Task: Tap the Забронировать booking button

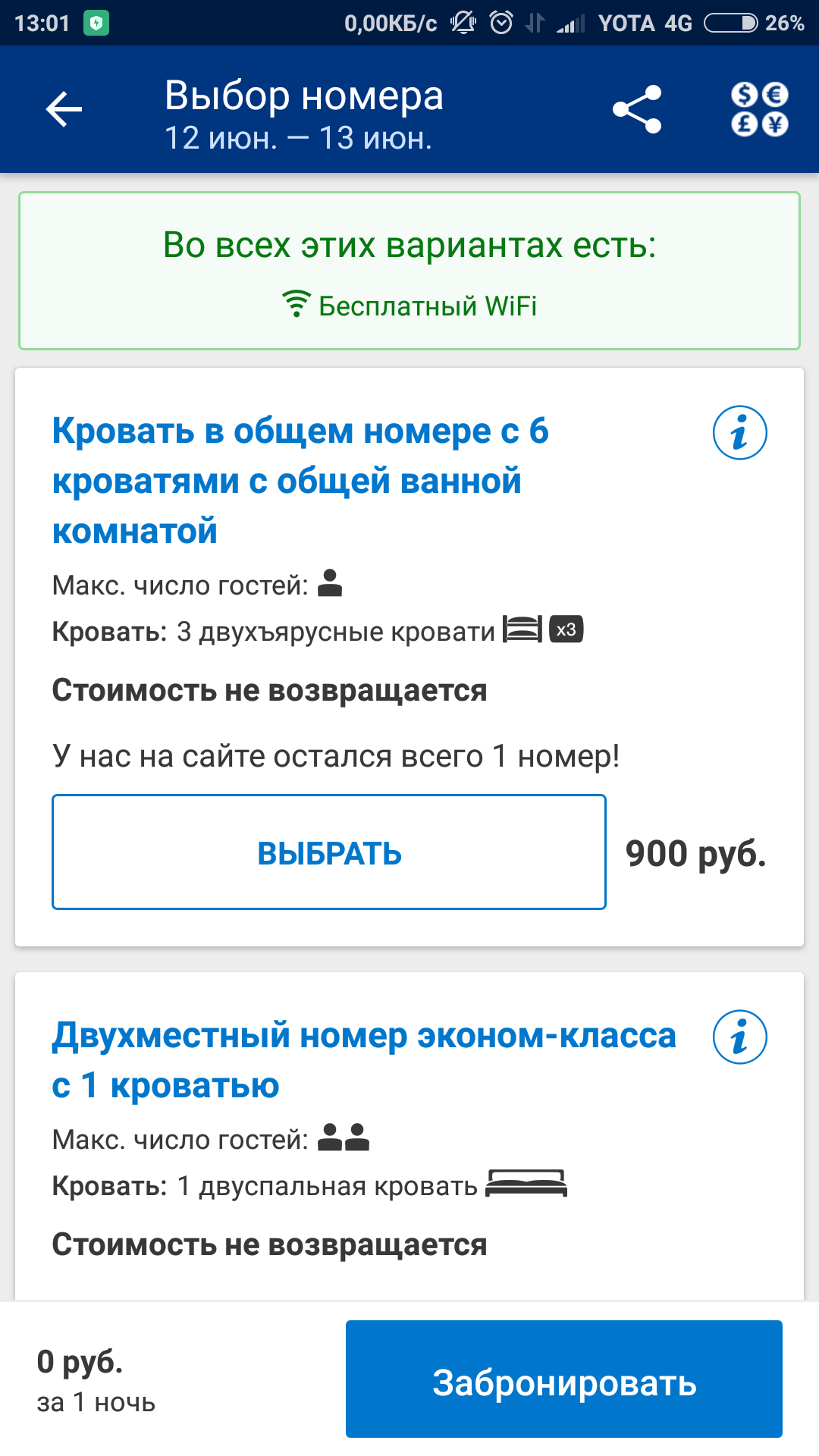Action: coord(563,1379)
